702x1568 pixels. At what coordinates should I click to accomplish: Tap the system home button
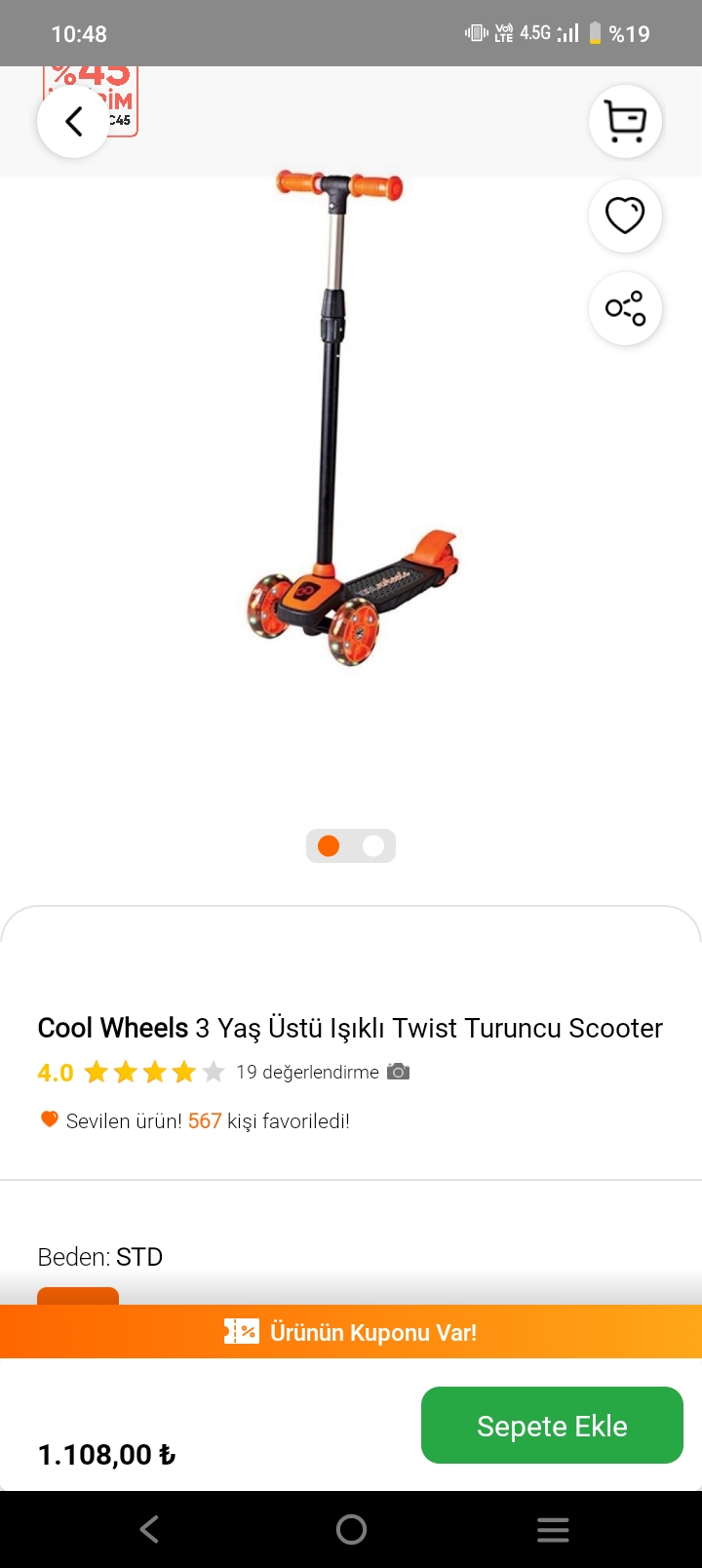(x=351, y=1529)
